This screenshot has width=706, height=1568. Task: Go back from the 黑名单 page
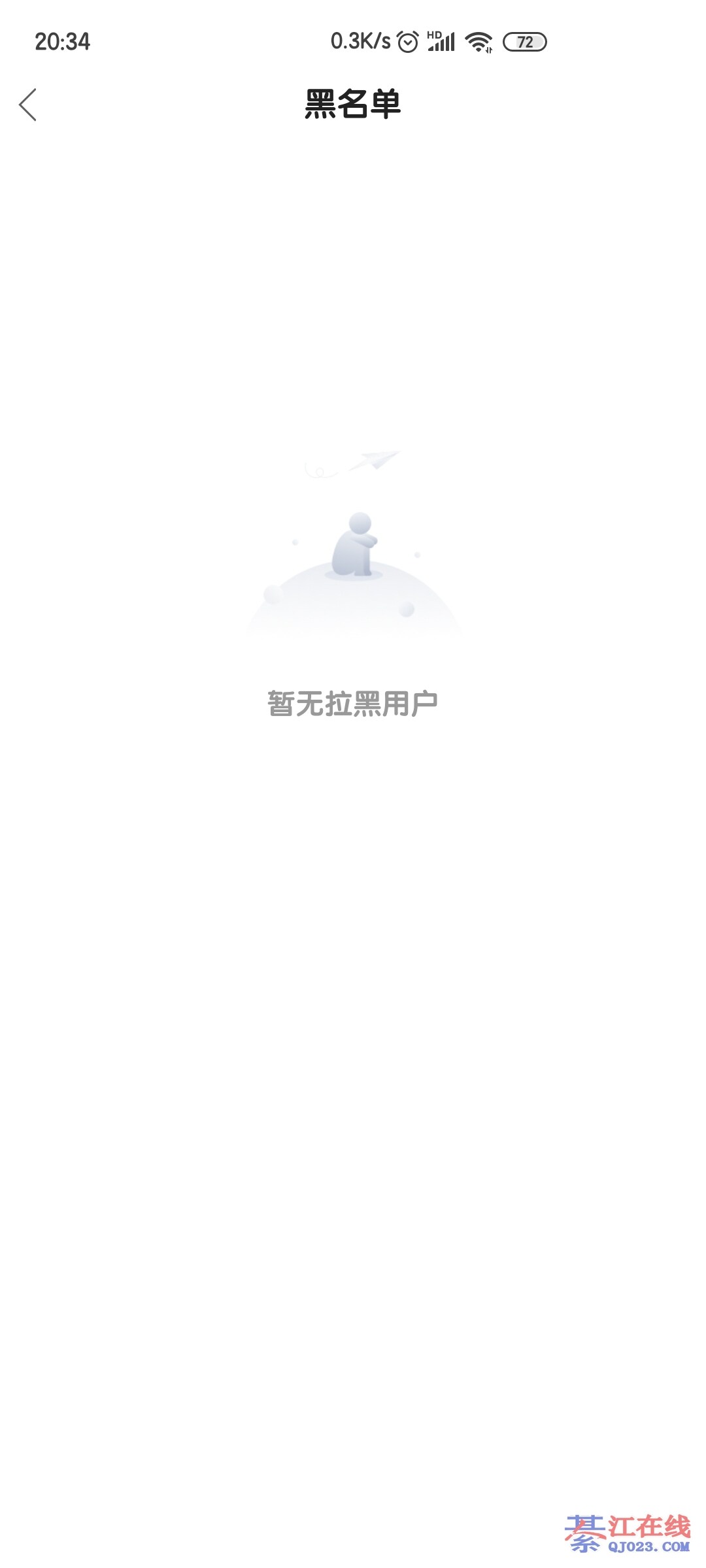pos(28,105)
